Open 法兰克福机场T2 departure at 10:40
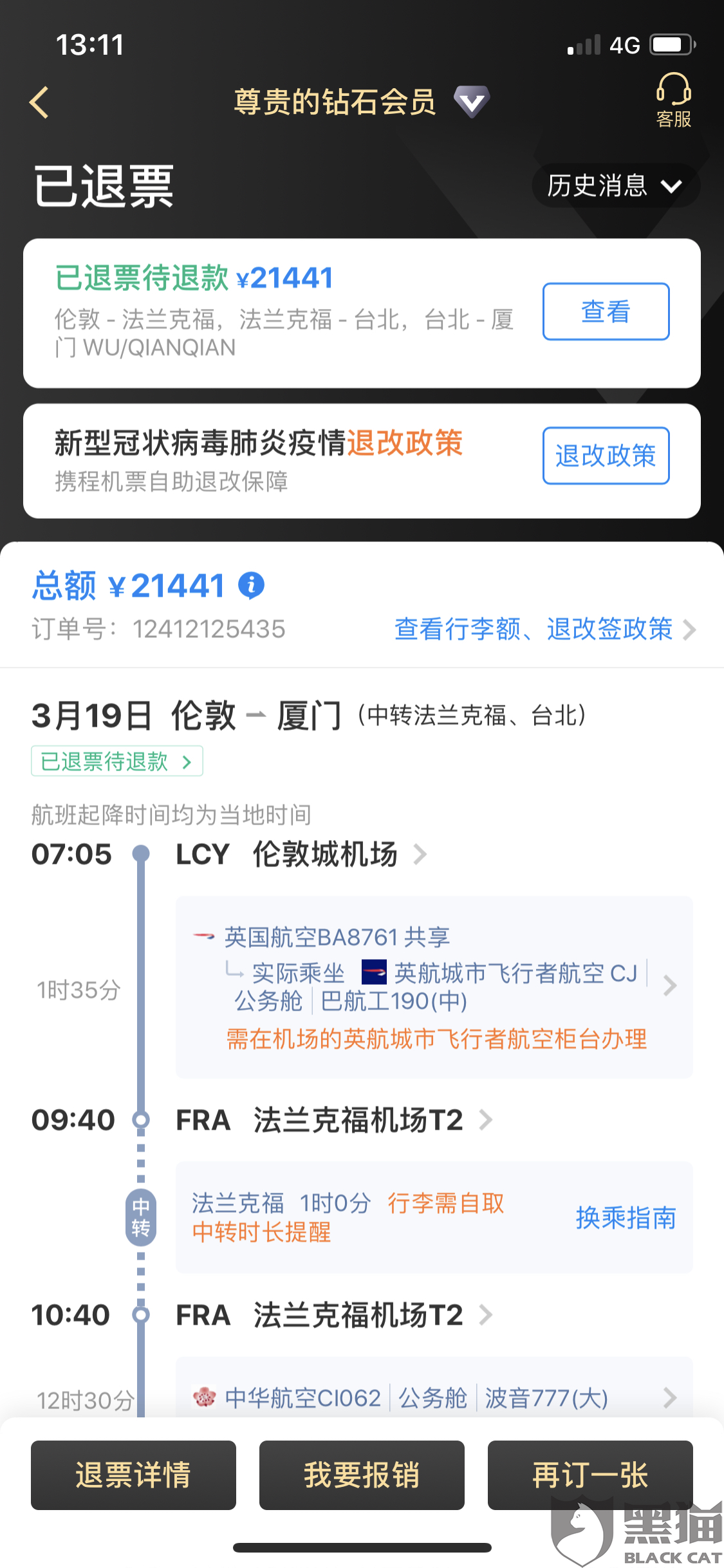This screenshot has height=1568, width=724. pyautogui.click(x=335, y=1315)
